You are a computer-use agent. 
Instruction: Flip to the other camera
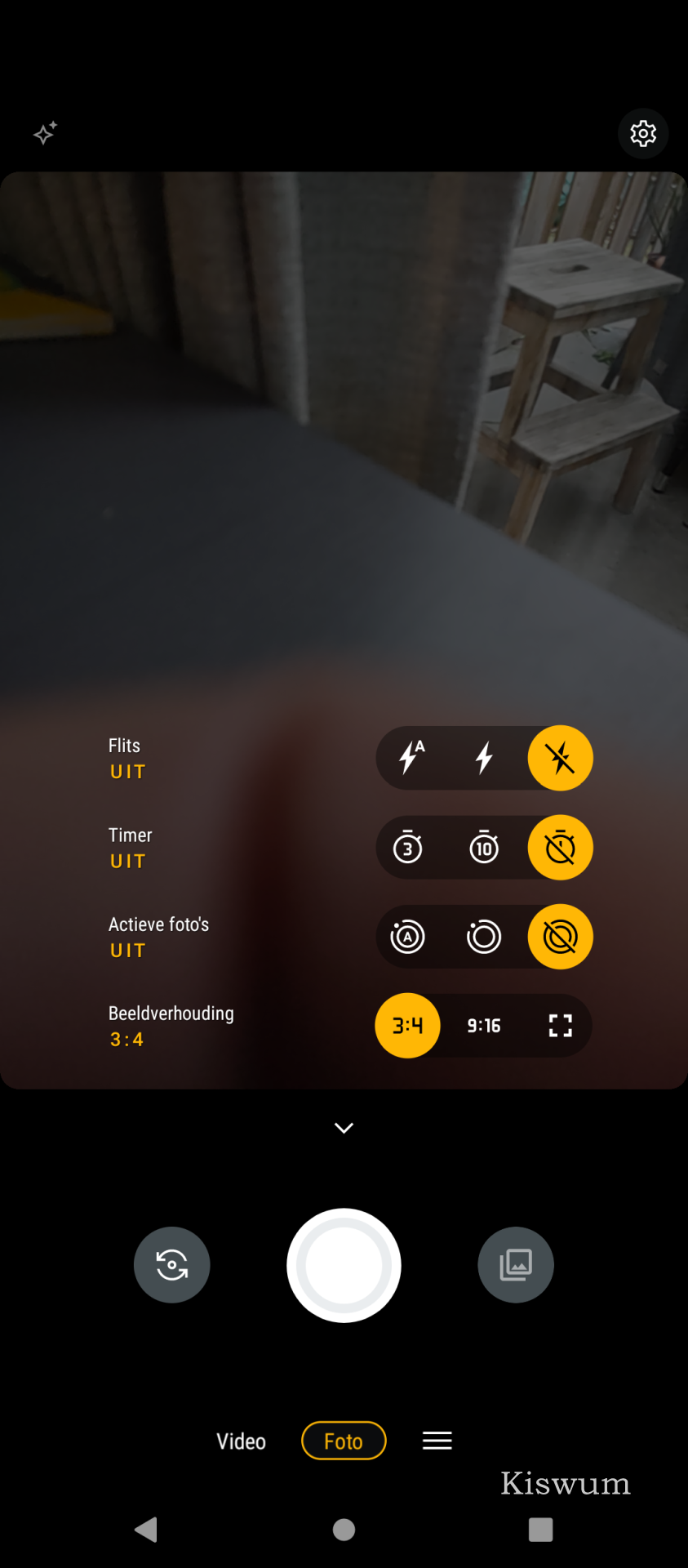tap(172, 1265)
